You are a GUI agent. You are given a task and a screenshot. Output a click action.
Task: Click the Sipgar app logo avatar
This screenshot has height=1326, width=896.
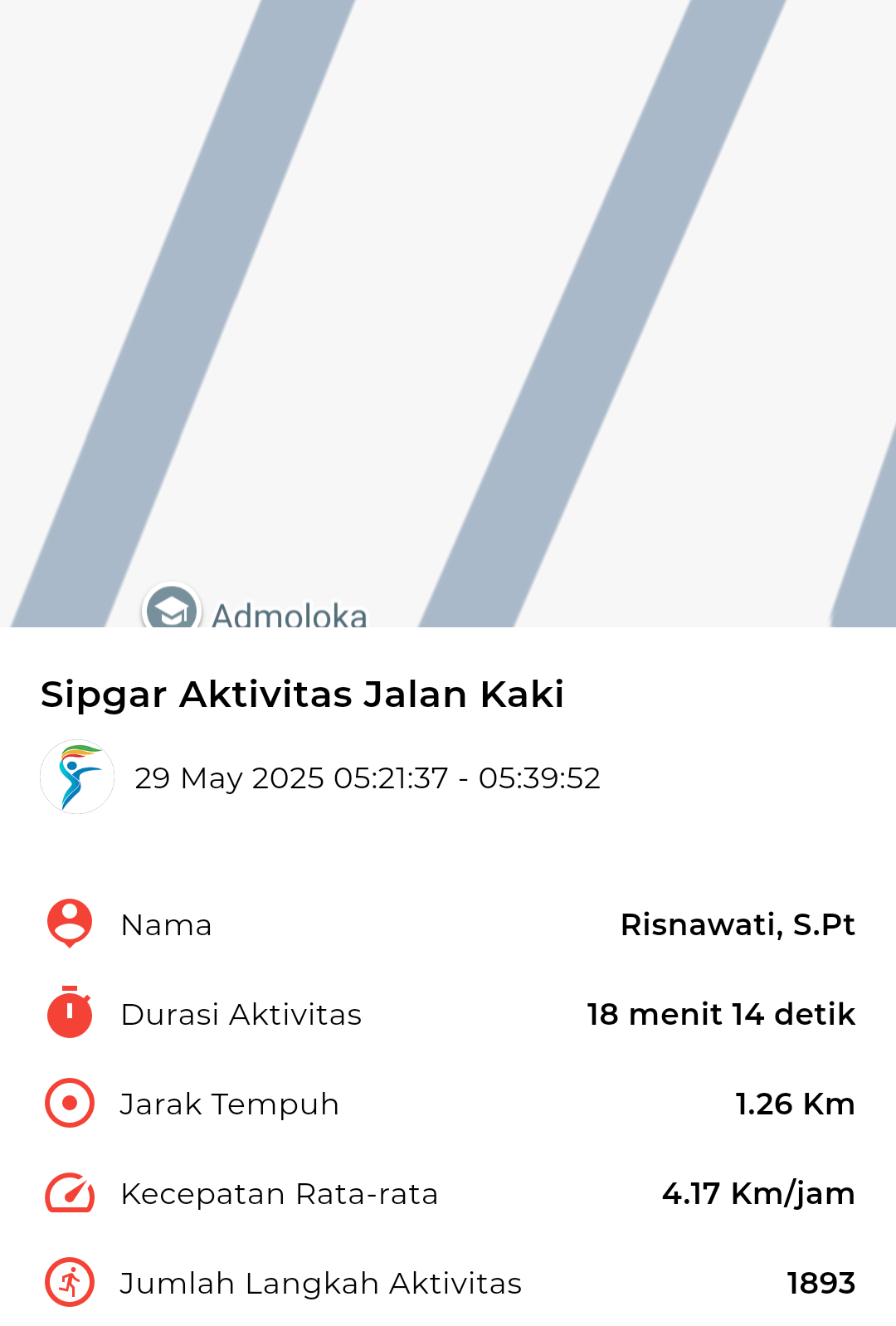[x=76, y=778]
